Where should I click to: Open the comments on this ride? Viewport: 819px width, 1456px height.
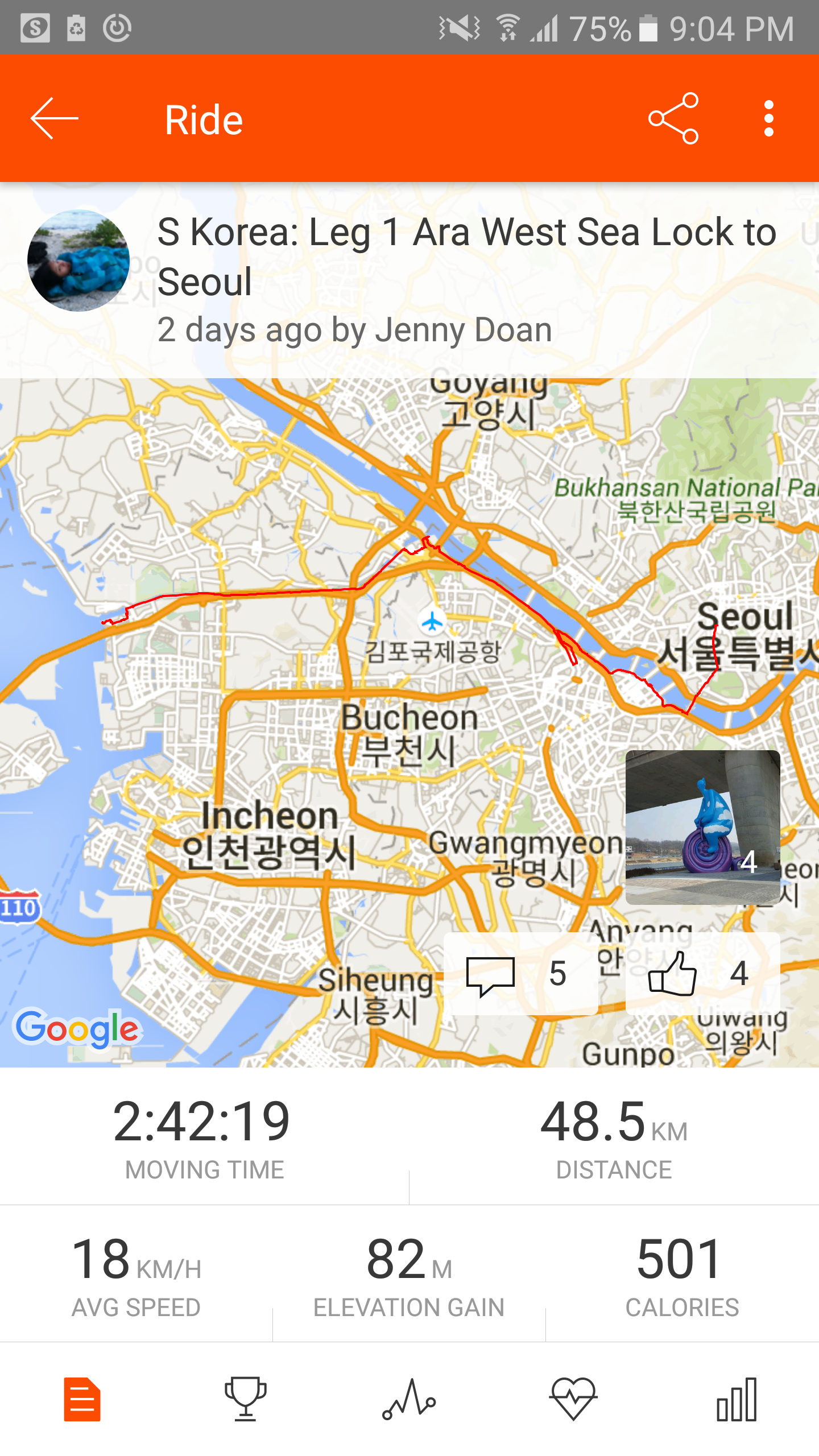point(520,974)
